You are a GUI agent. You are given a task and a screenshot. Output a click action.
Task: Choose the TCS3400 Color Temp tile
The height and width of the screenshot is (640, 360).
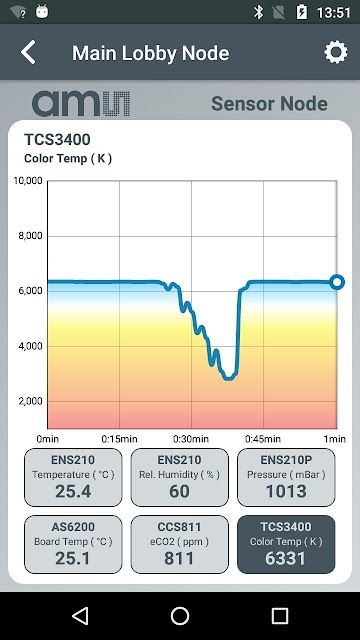point(286,544)
